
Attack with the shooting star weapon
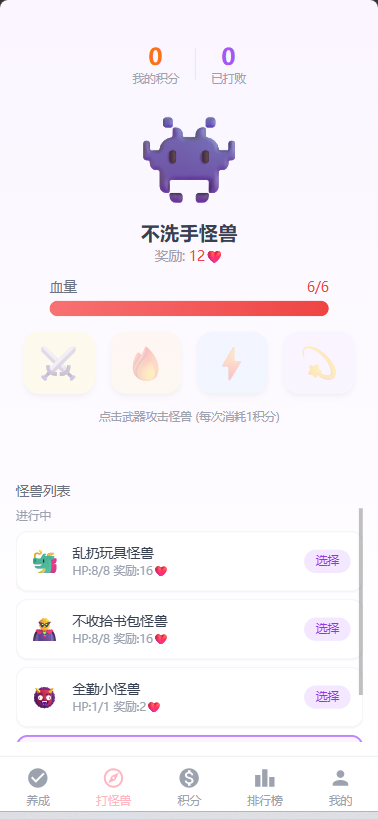(319, 363)
